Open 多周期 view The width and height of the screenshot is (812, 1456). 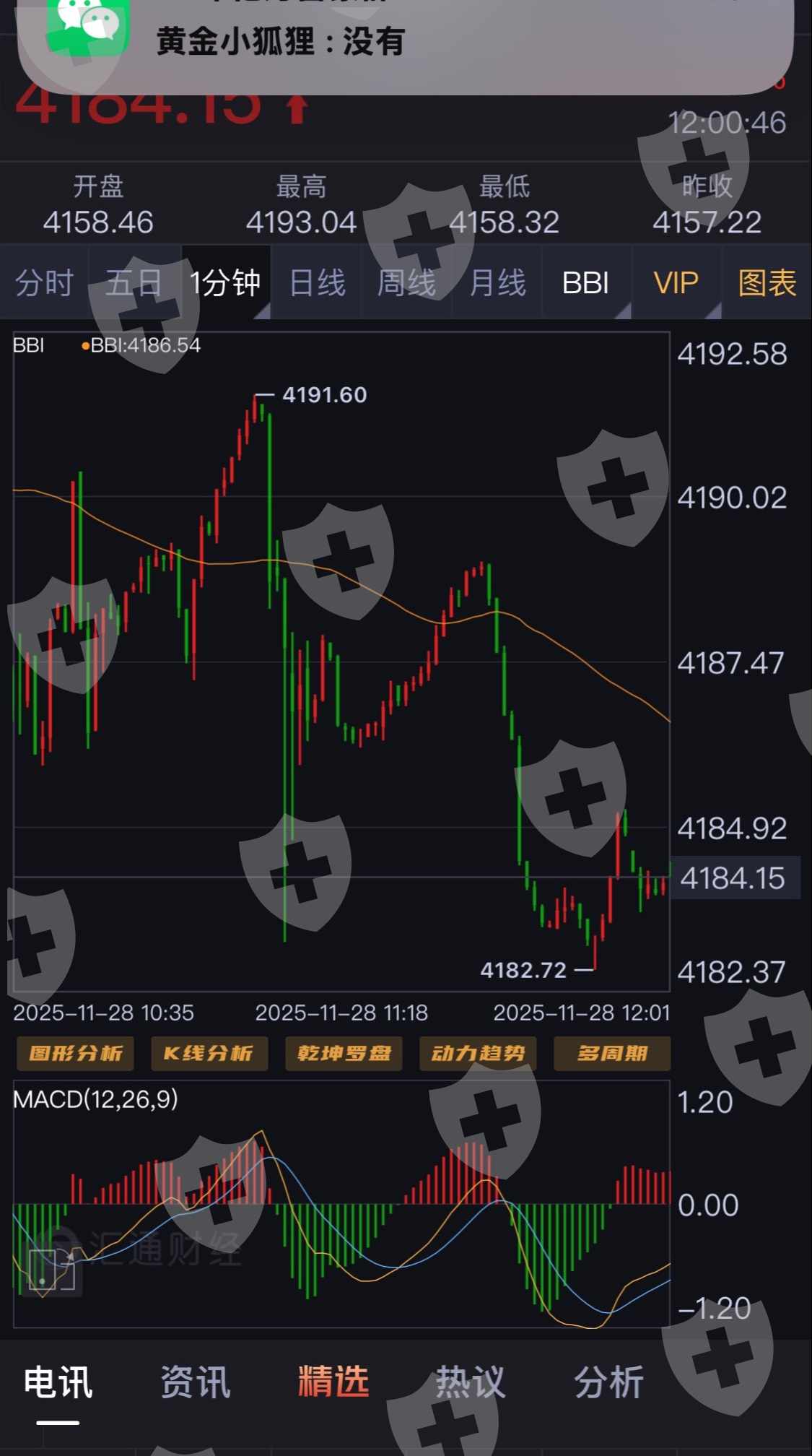pyautogui.click(x=612, y=1053)
